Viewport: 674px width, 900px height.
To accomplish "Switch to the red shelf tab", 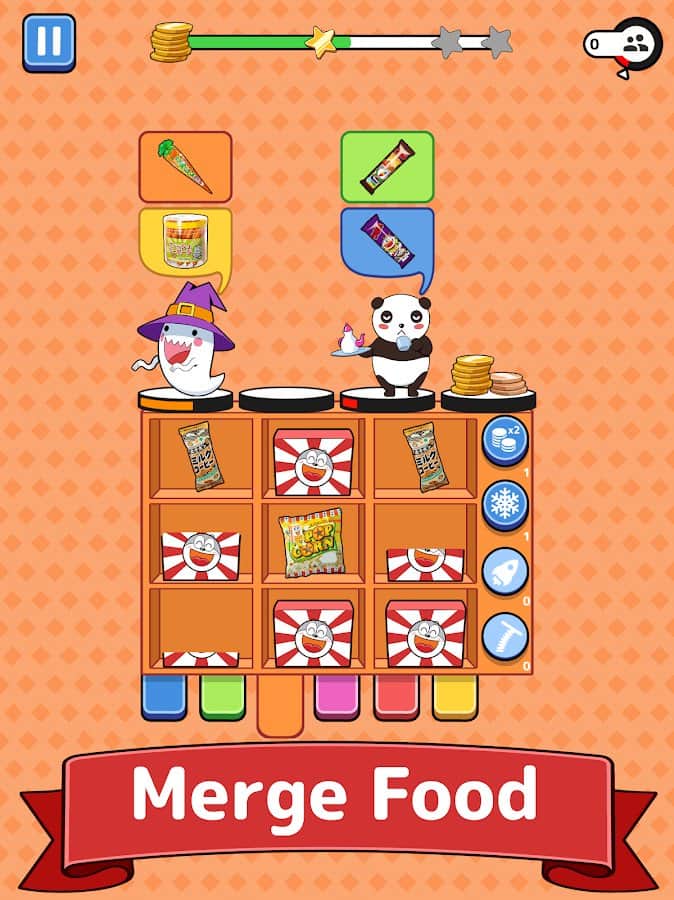I will tap(396, 696).
